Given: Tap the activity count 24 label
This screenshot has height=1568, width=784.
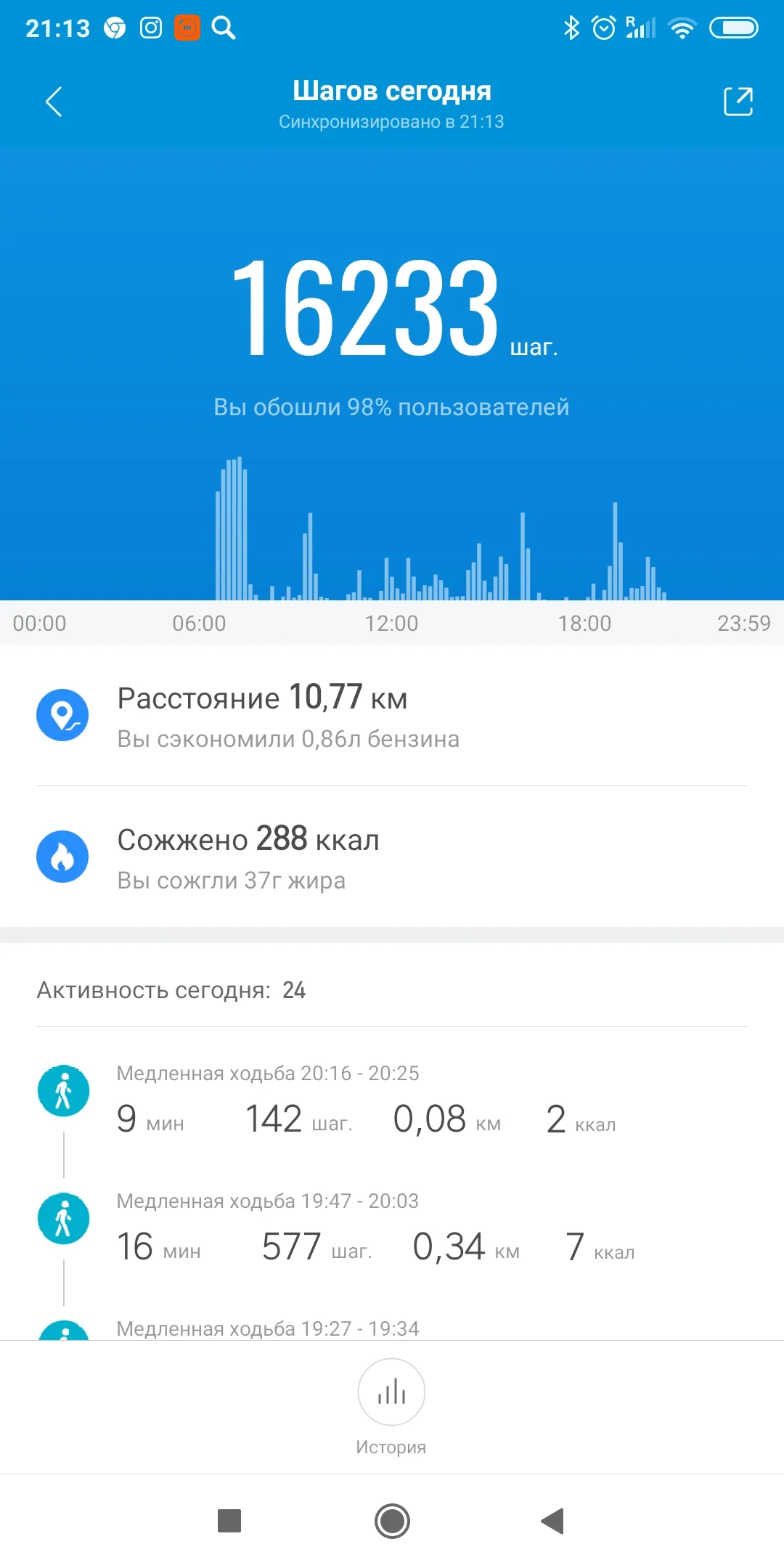Looking at the screenshot, I should click(x=295, y=990).
